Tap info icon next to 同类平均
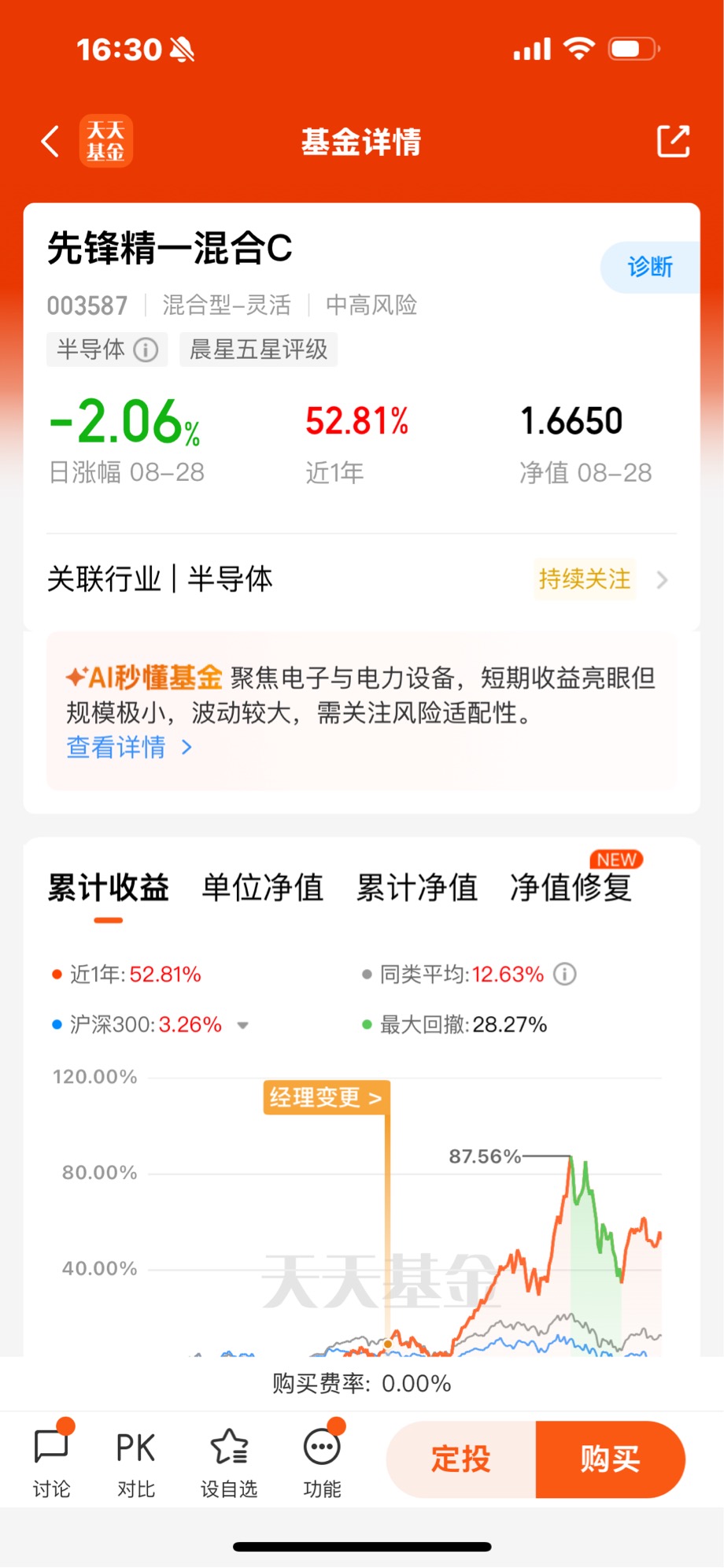The width and height of the screenshot is (724, 1568). [x=565, y=974]
